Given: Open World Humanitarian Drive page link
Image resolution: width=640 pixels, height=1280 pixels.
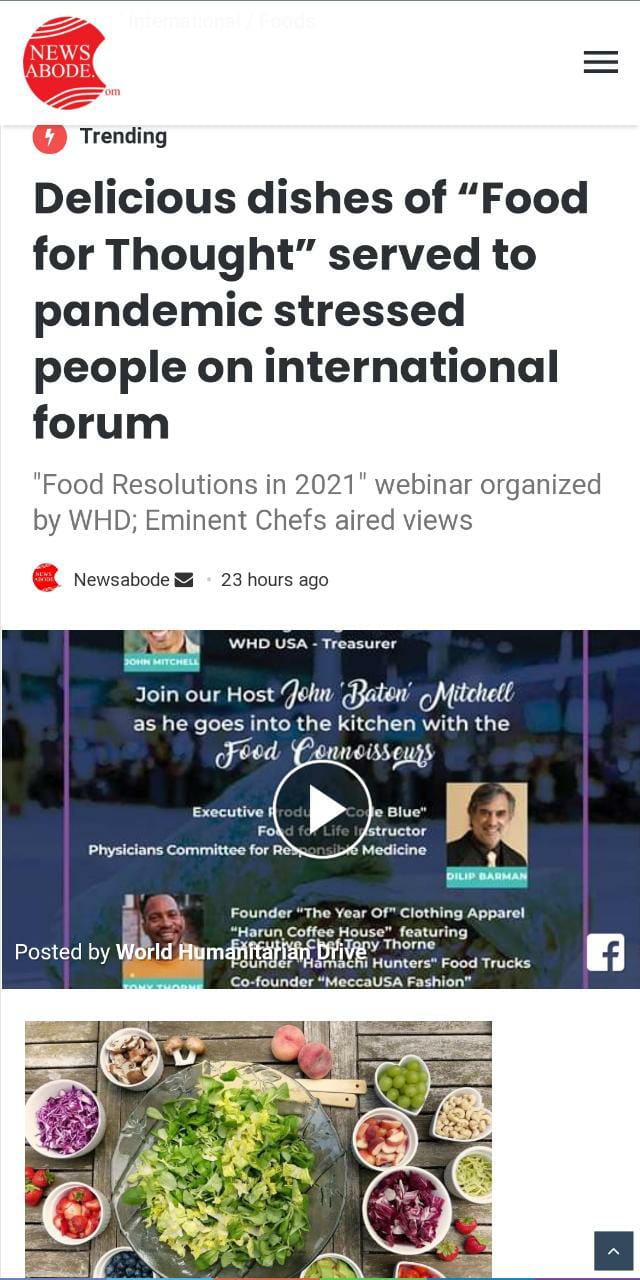Looking at the screenshot, I should pyautogui.click(x=241, y=952).
